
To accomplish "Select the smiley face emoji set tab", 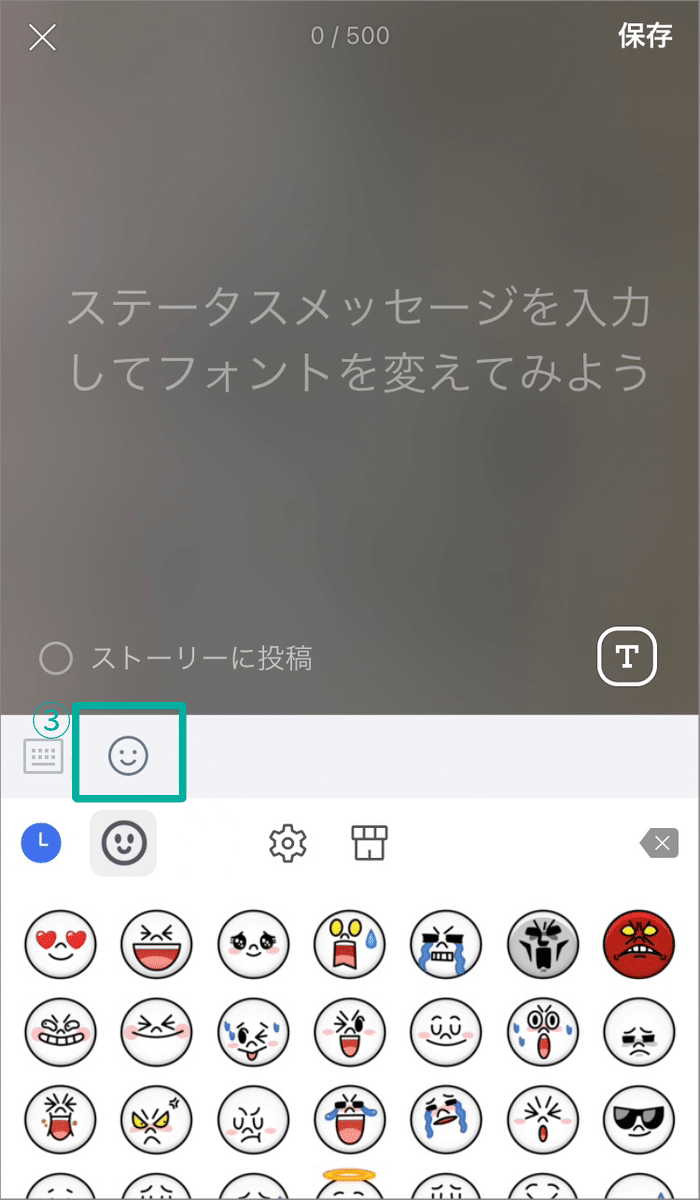I will point(123,843).
